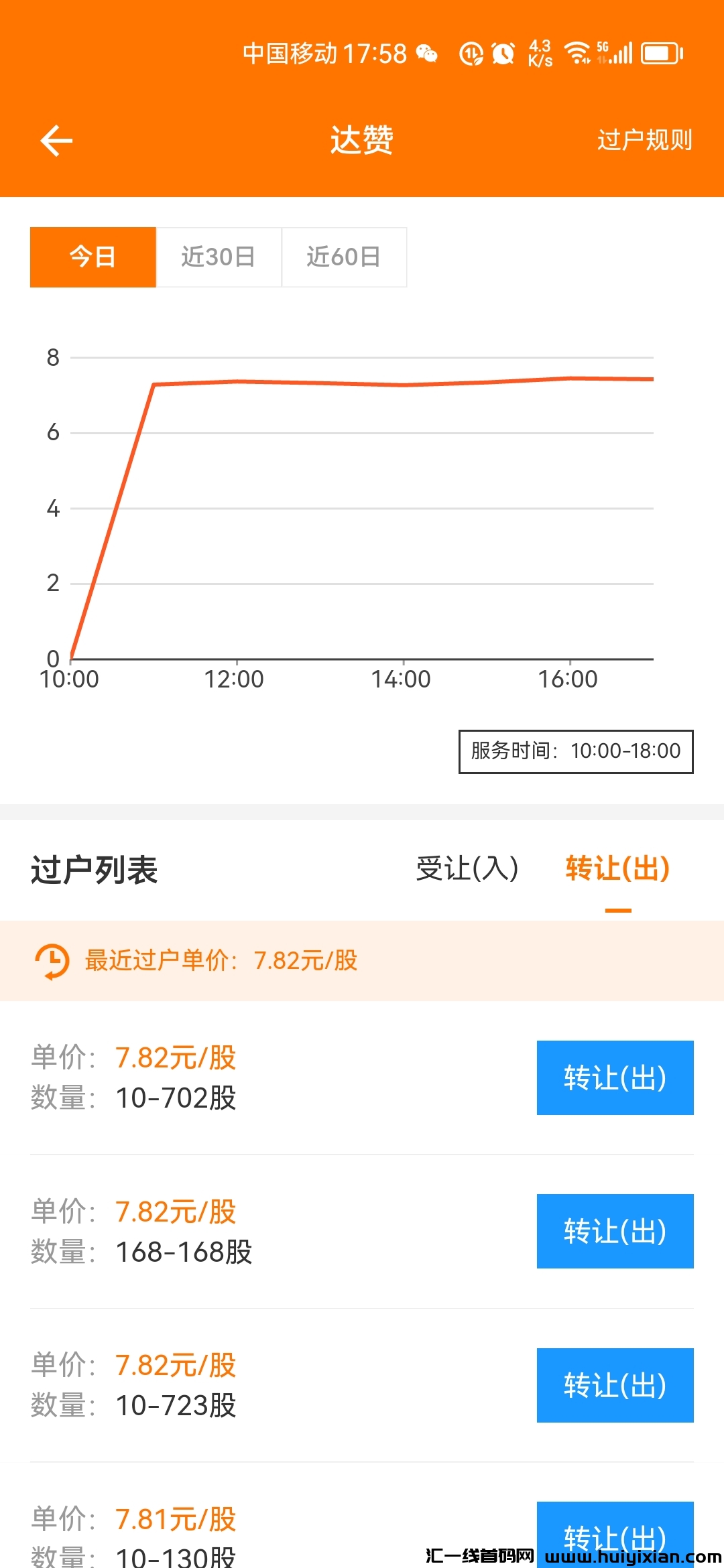Tap 转让(出) for the 10-702股 order

click(x=615, y=1077)
